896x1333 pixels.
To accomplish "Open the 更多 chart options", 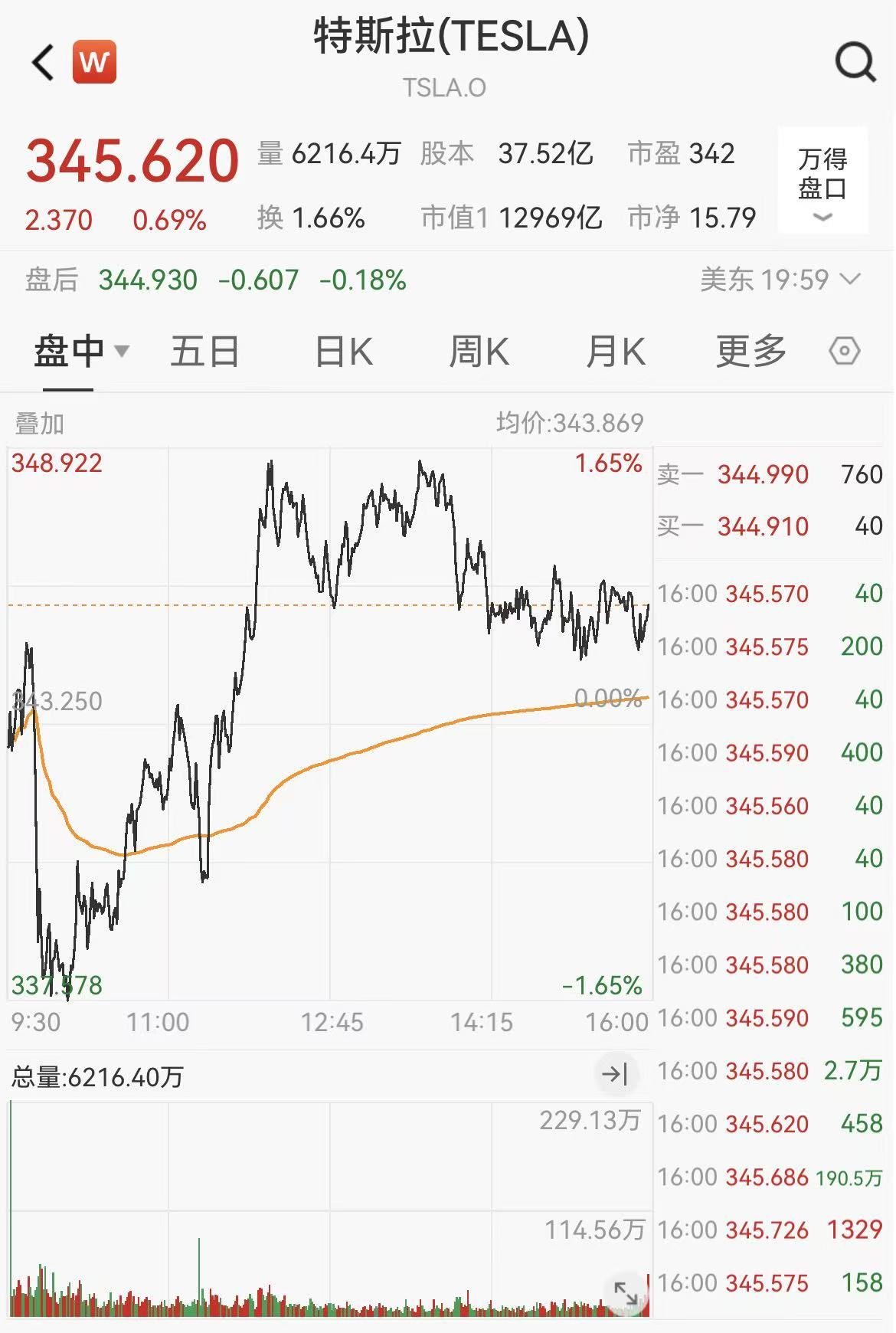I will tap(750, 352).
